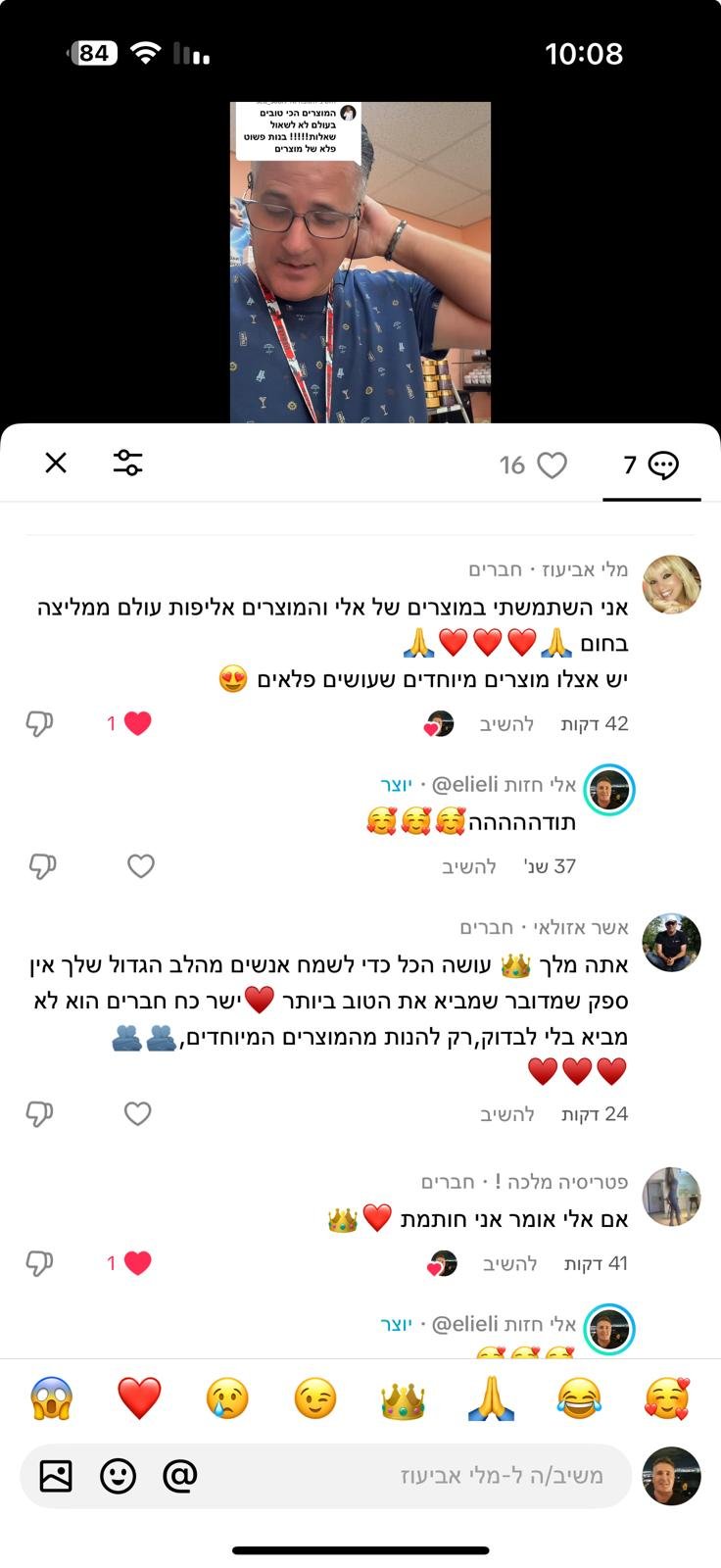Insert the praying hands emoji
The width and height of the screenshot is (721, 1568).
491,1399
